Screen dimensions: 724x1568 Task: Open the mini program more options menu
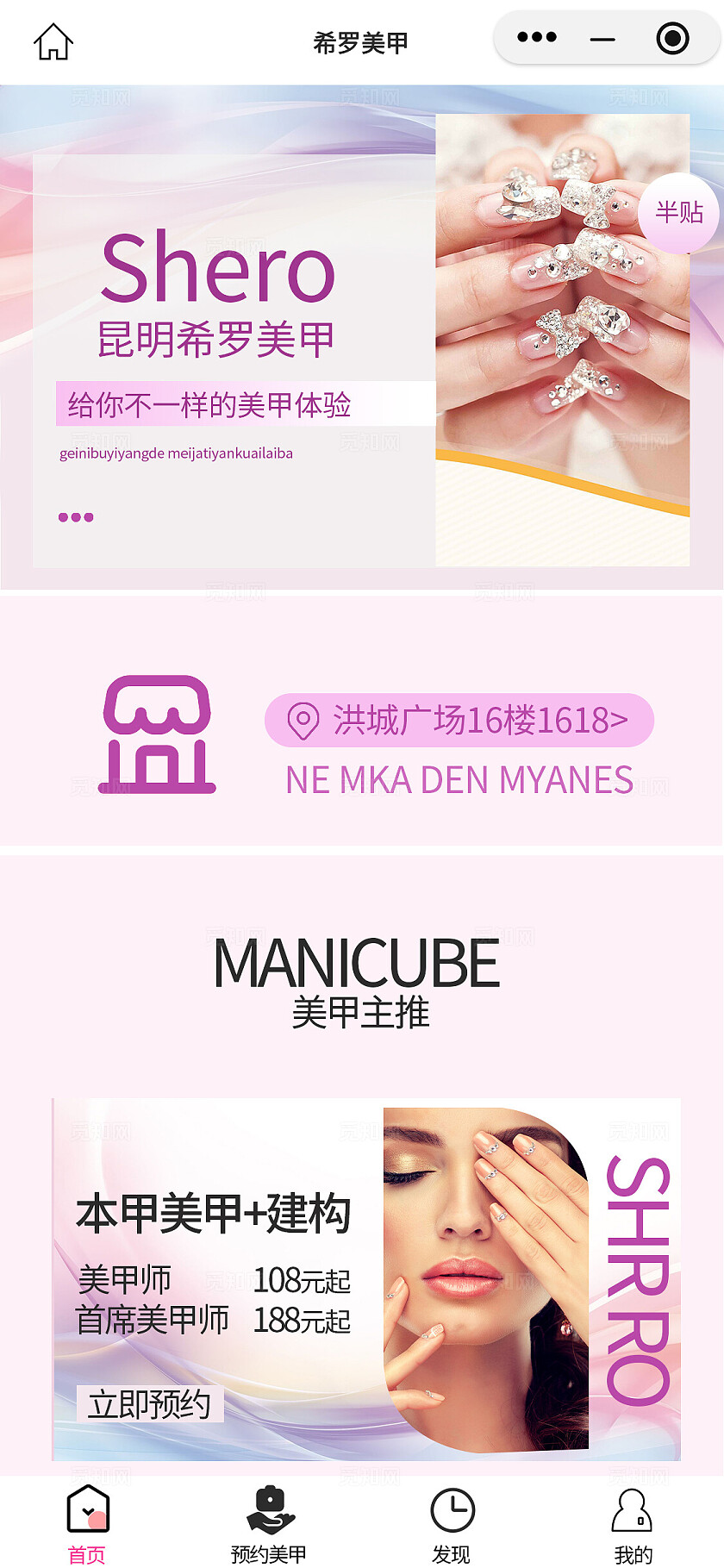[536, 38]
